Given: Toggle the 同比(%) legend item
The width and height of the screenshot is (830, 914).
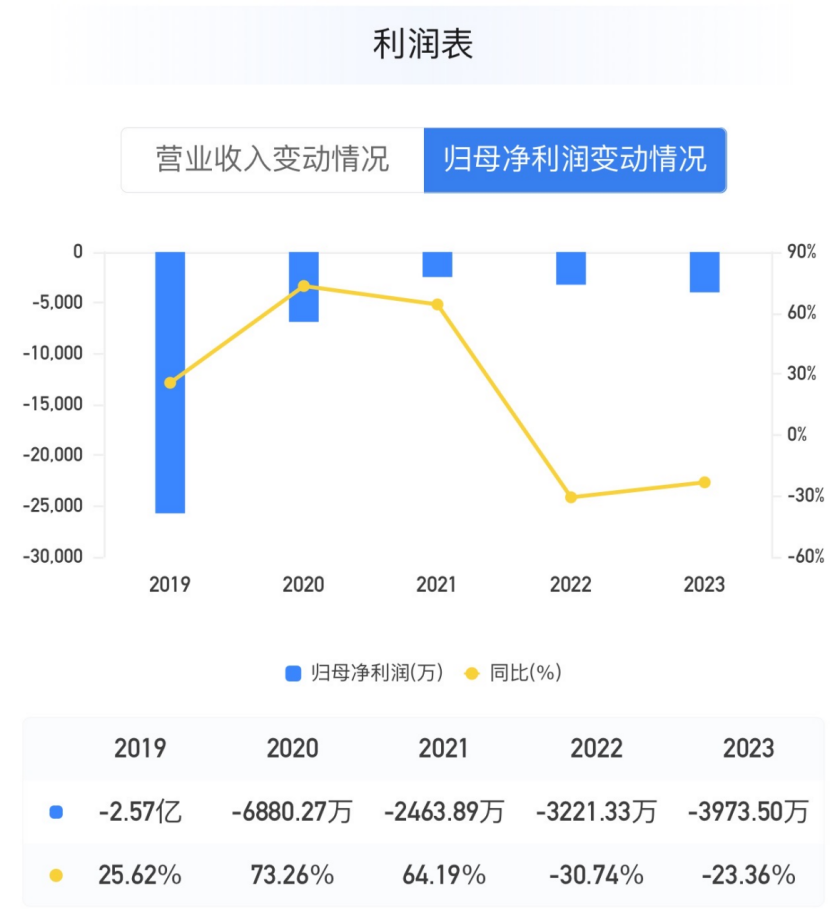Looking at the screenshot, I should tap(513, 673).
